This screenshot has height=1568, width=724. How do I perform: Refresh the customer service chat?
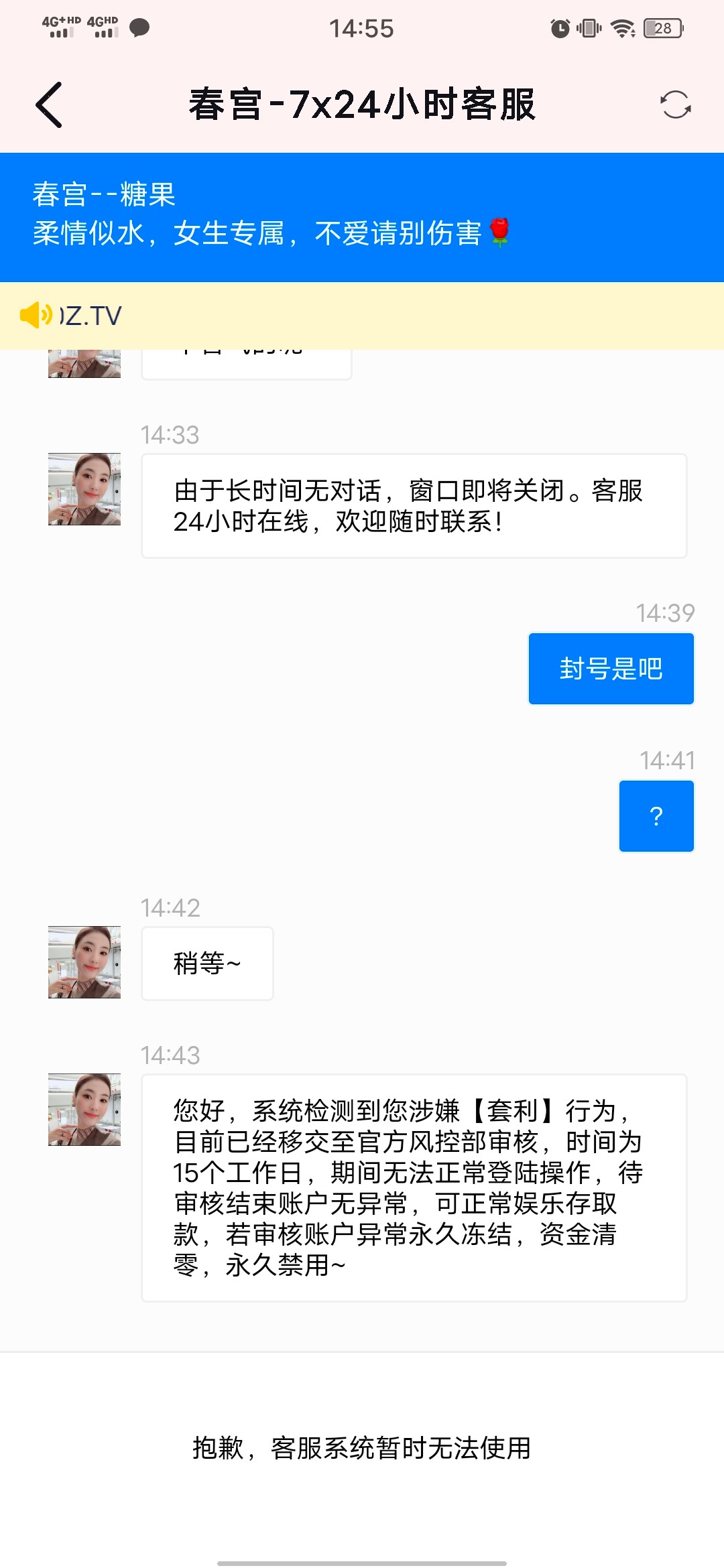tap(675, 105)
